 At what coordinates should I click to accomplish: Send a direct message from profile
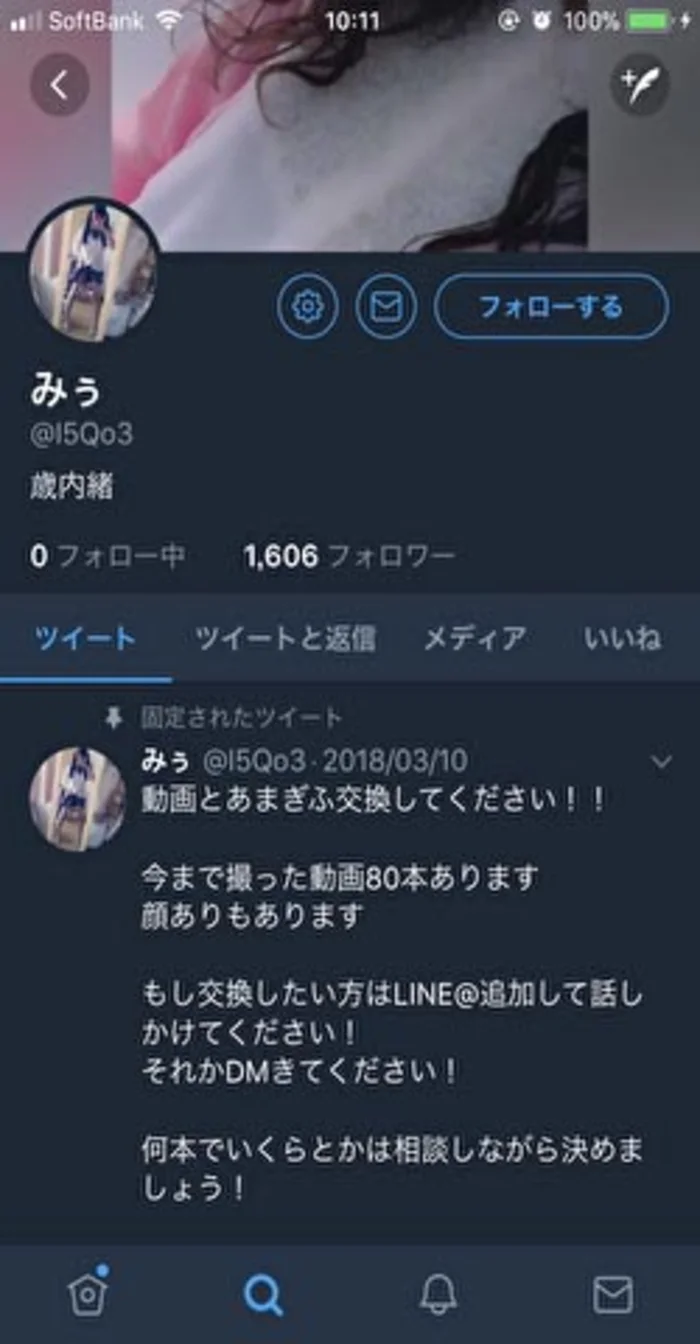coord(386,306)
